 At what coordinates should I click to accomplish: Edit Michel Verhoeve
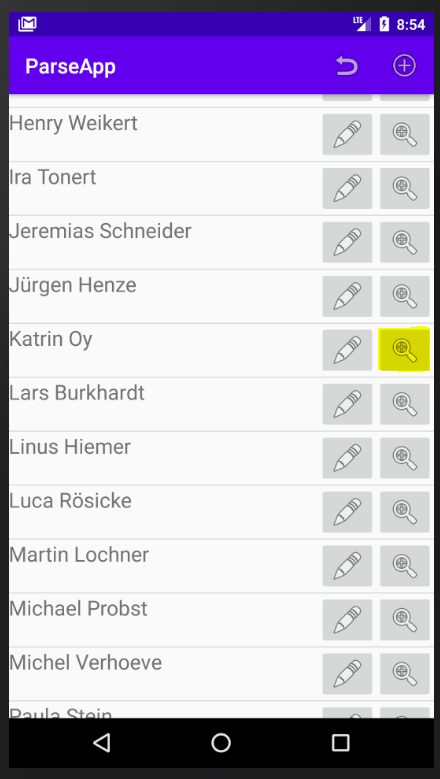pos(347,673)
